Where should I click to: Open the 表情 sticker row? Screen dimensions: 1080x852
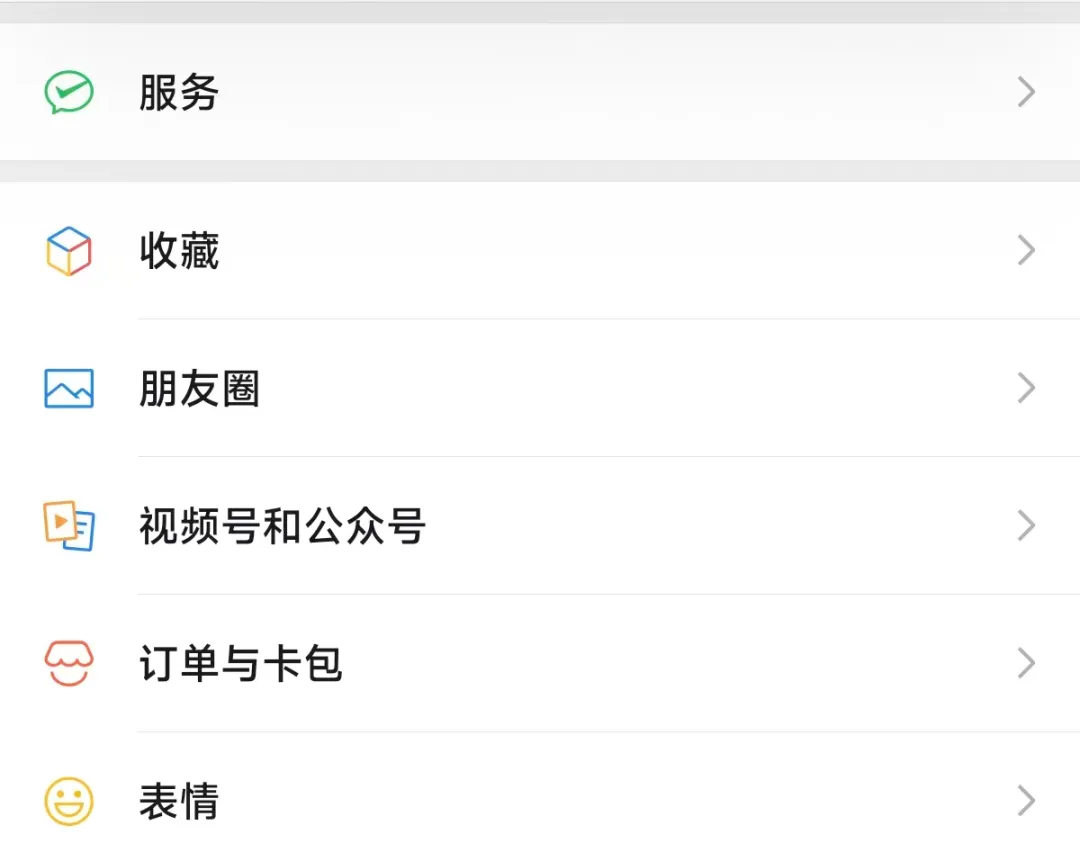click(540, 801)
